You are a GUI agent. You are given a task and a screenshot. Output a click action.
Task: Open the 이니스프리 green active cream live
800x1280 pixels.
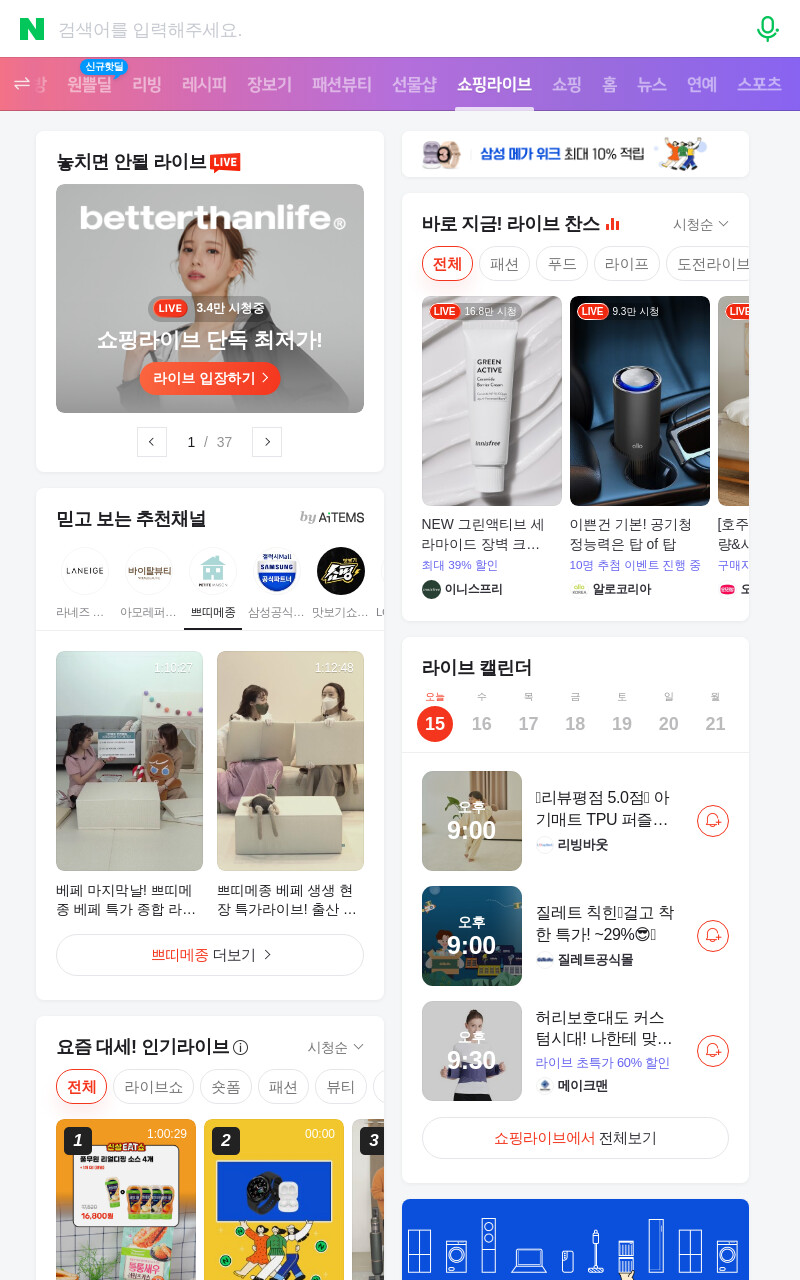pyautogui.click(x=492, y=446)
